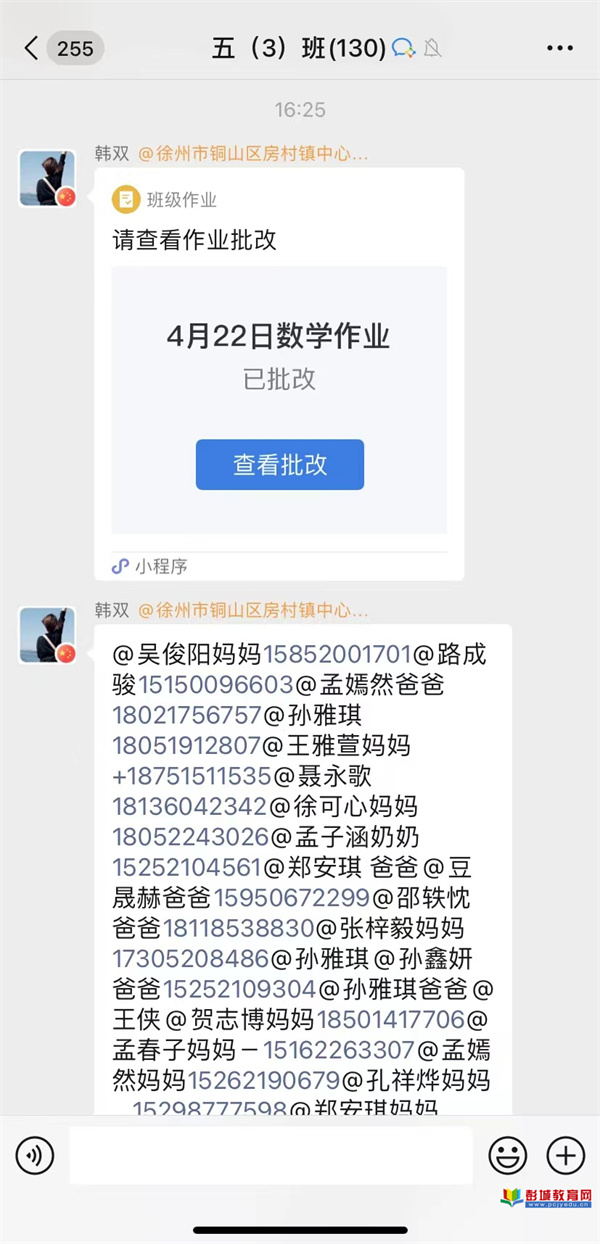This screenshot has width=600, height=1244.
Task: Tap phone number 18136042342
Action: tap(189, 806)
